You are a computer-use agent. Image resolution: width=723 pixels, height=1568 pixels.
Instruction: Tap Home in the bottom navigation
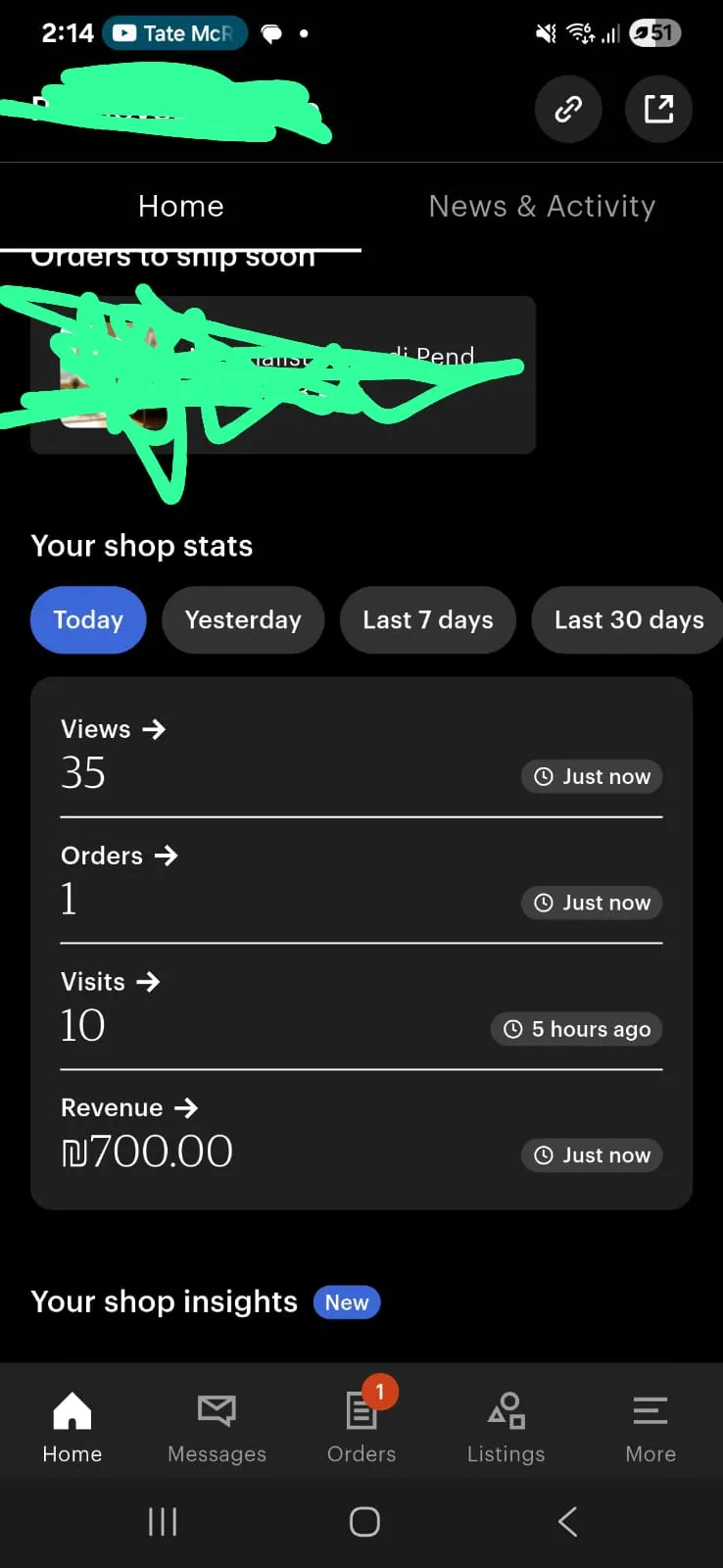72,1428
